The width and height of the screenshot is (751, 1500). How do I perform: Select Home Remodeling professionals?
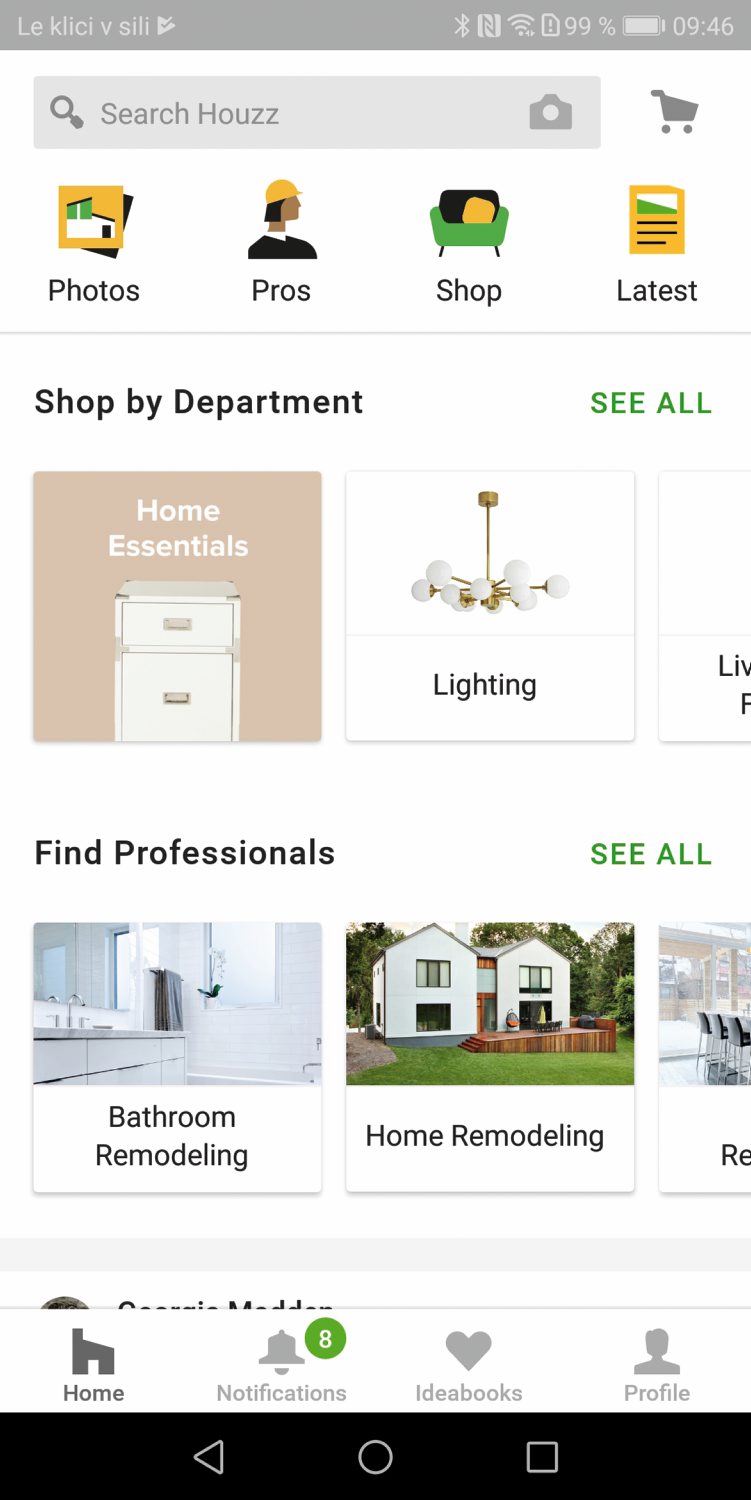(490, 1057)
